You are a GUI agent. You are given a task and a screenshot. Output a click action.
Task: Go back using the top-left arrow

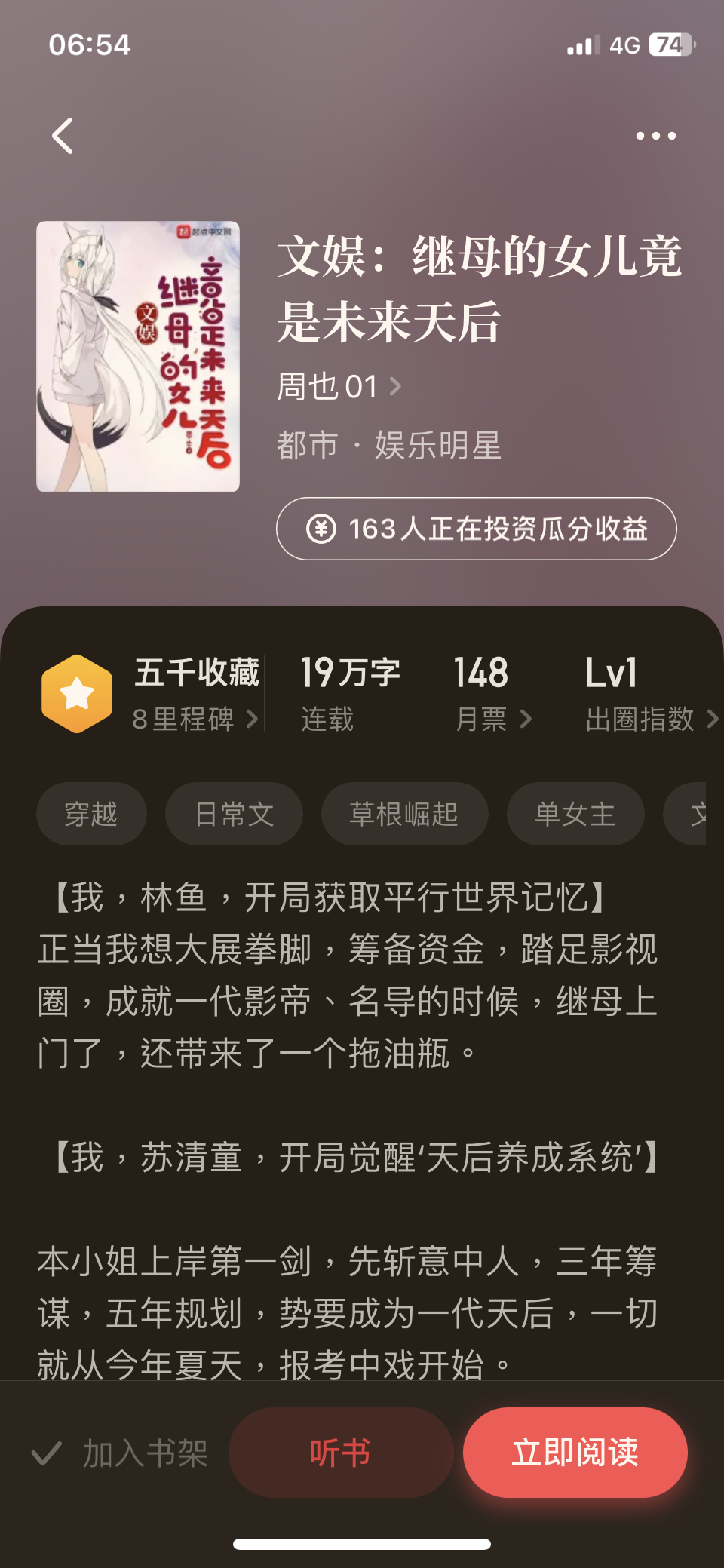[x=63, y=137]
